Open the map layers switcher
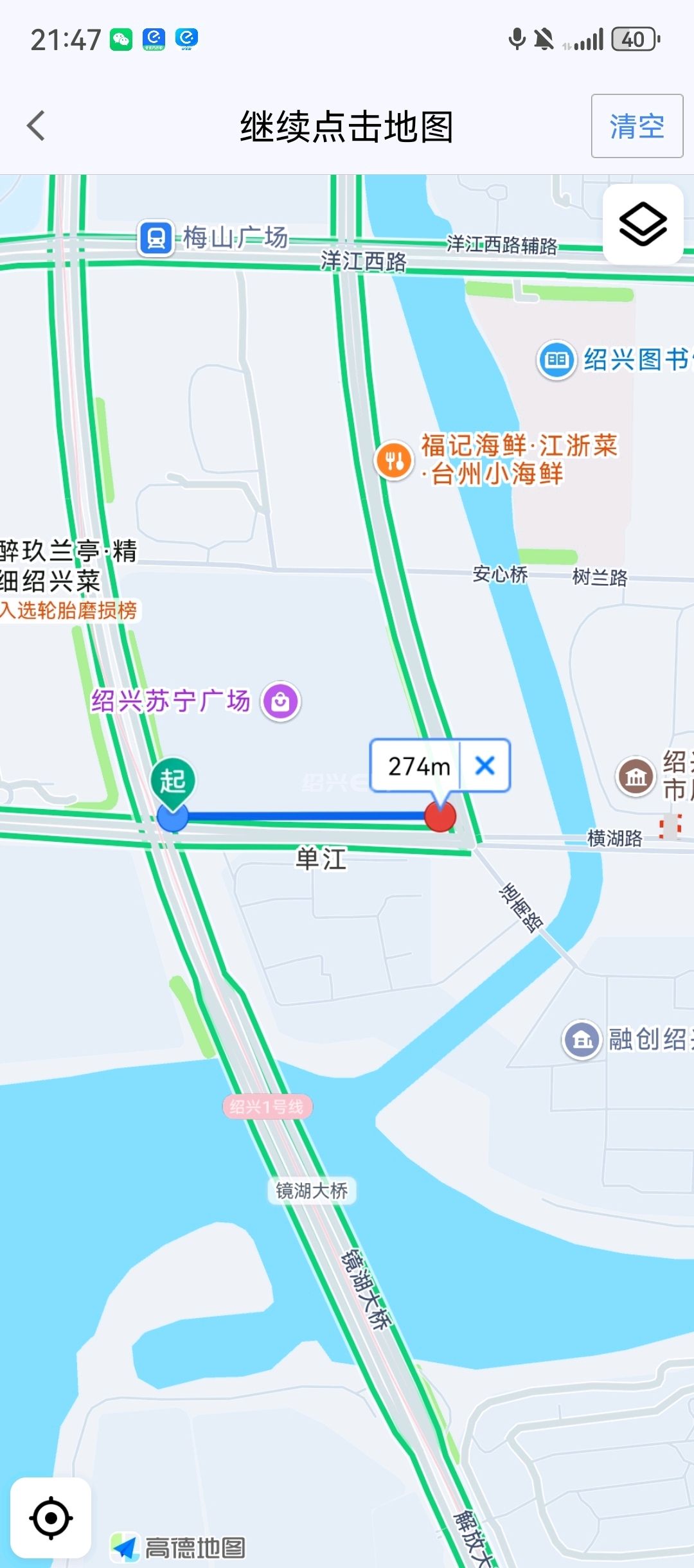This screenshot has width=694, height=1568. pos(643,224)
